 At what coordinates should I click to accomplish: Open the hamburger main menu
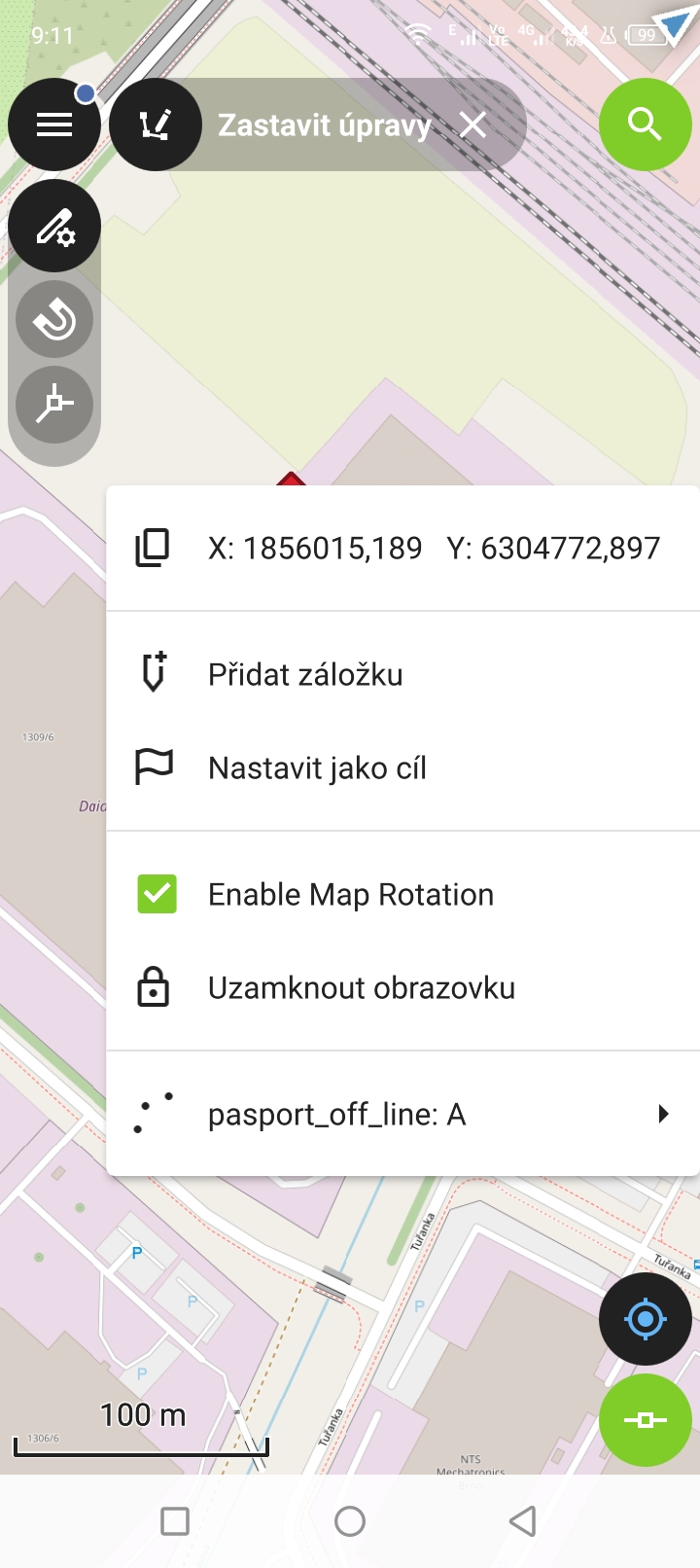[54, 125]
